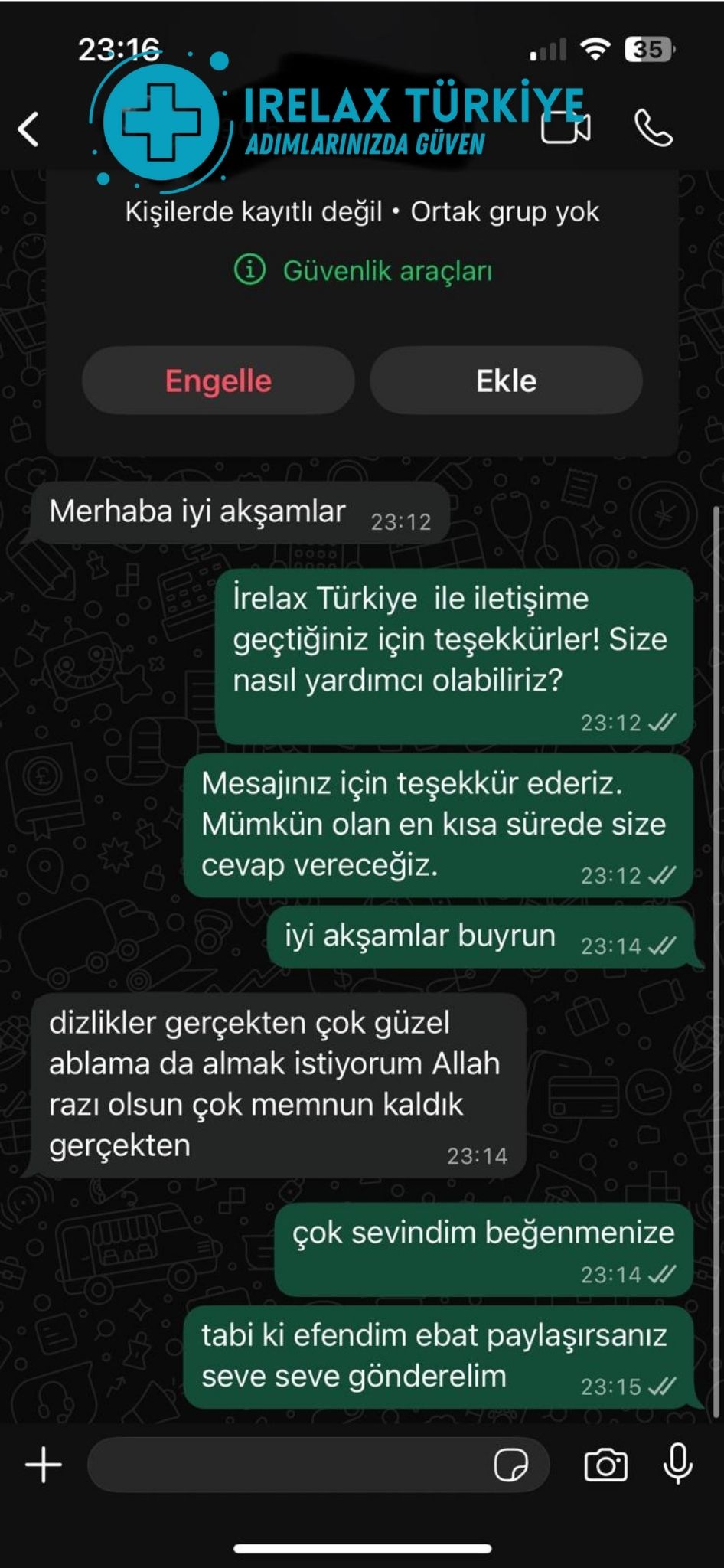Tap the Engelle button
The width and height of the screenshot is (724, 1568).
coord(218,381)
